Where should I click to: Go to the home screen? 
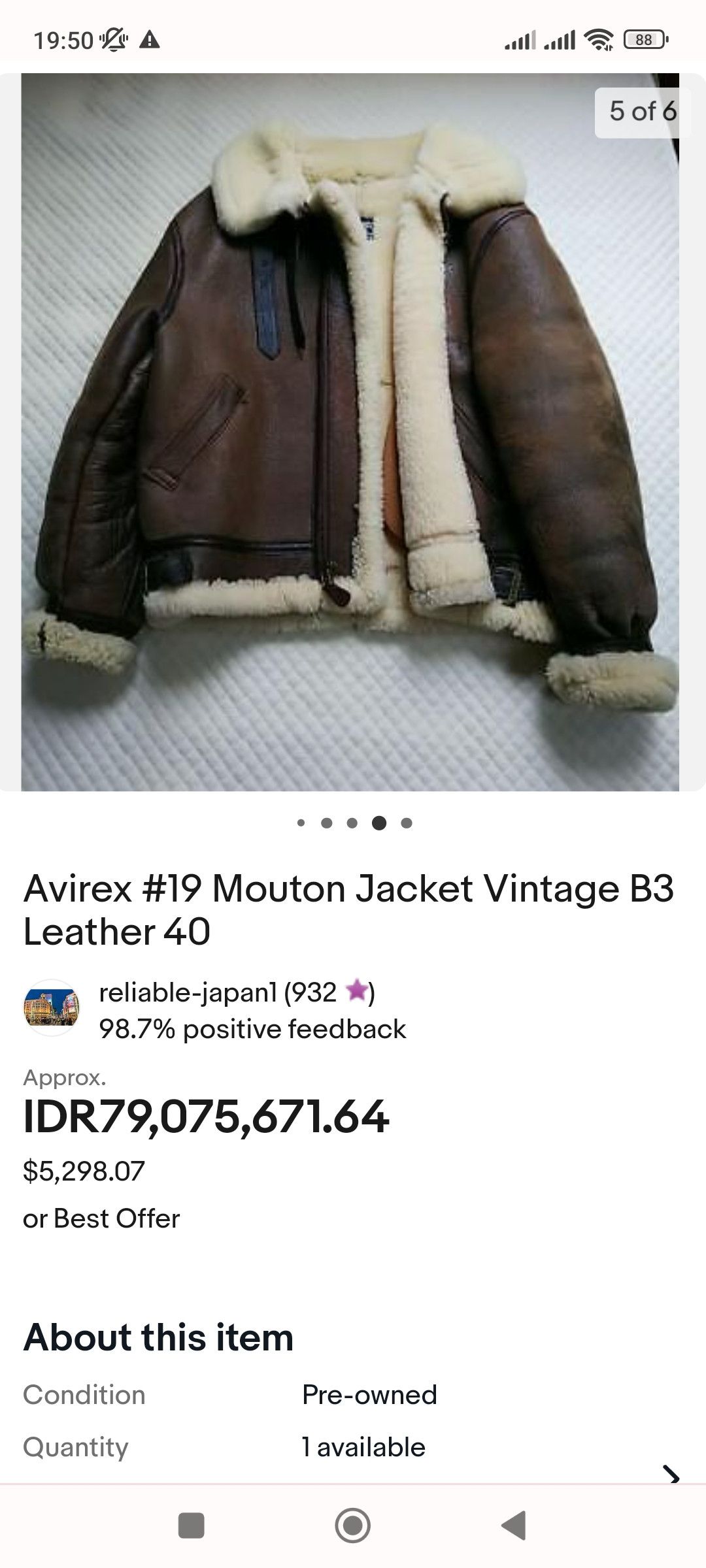coord(352,1526)
